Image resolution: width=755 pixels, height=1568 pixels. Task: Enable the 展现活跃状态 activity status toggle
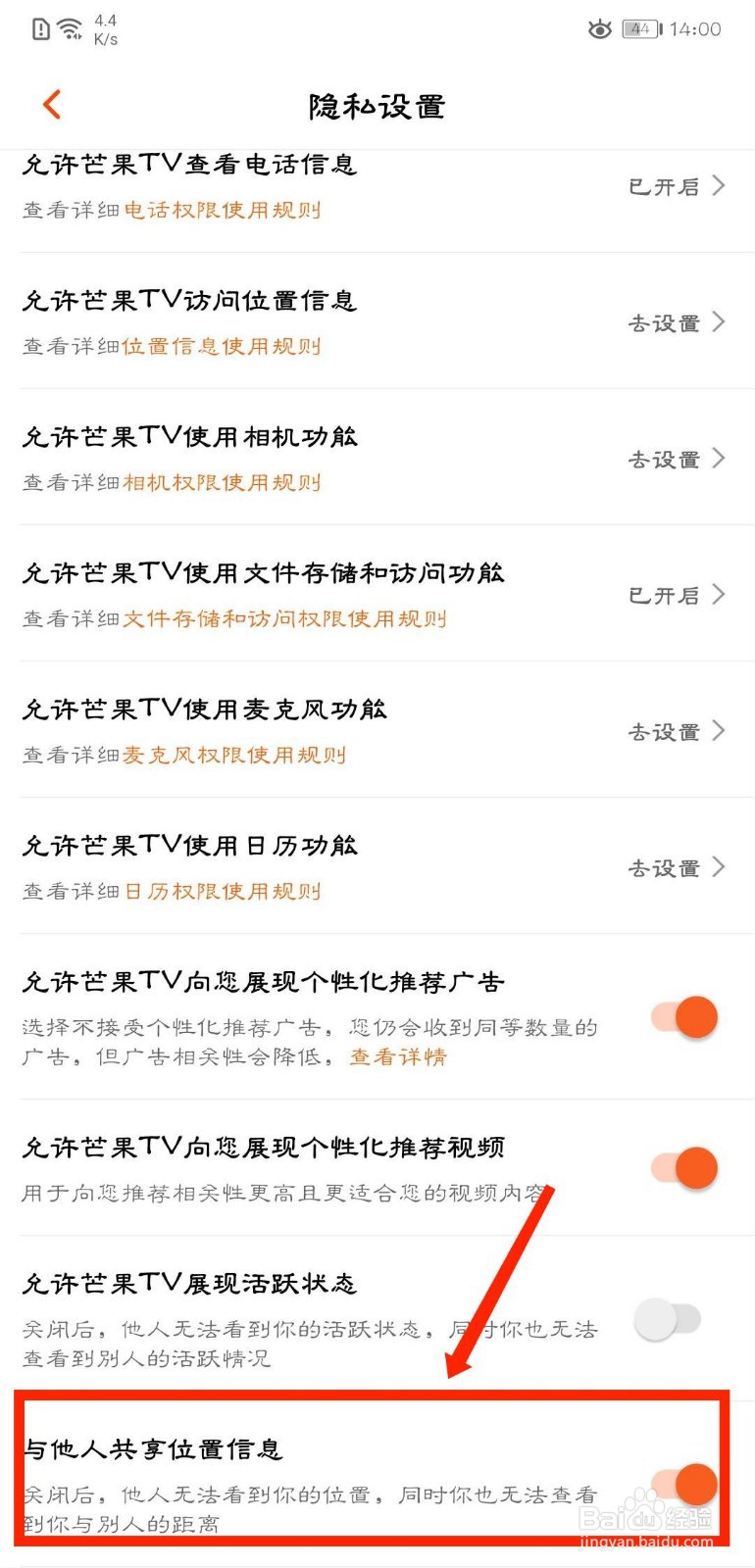pyautogui.click(x=670, y=1319)
